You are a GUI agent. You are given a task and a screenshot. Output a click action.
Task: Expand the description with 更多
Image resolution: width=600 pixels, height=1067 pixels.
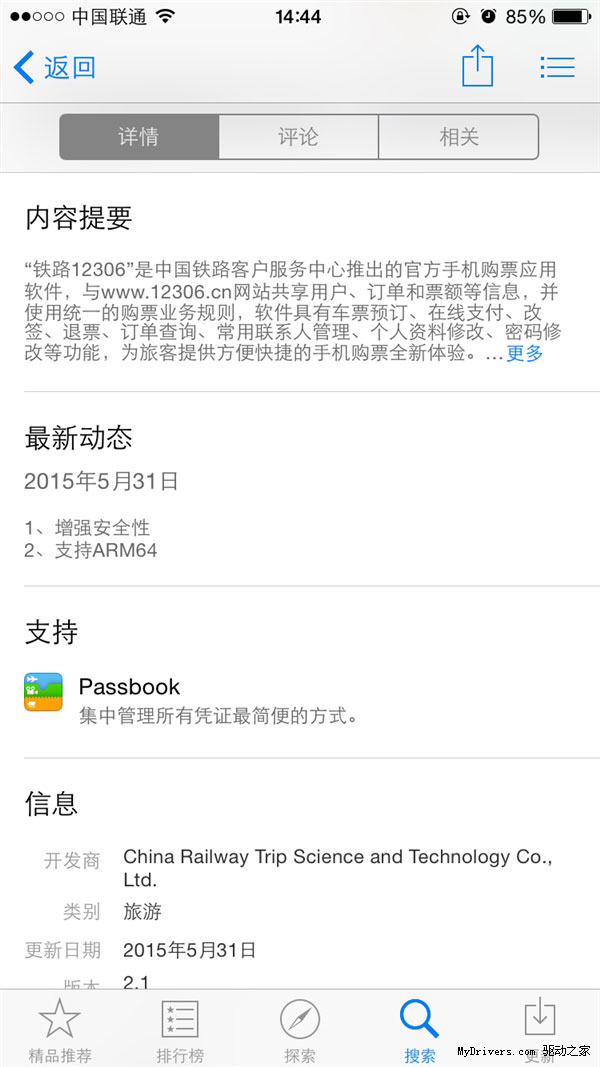[x=525, y=353]
